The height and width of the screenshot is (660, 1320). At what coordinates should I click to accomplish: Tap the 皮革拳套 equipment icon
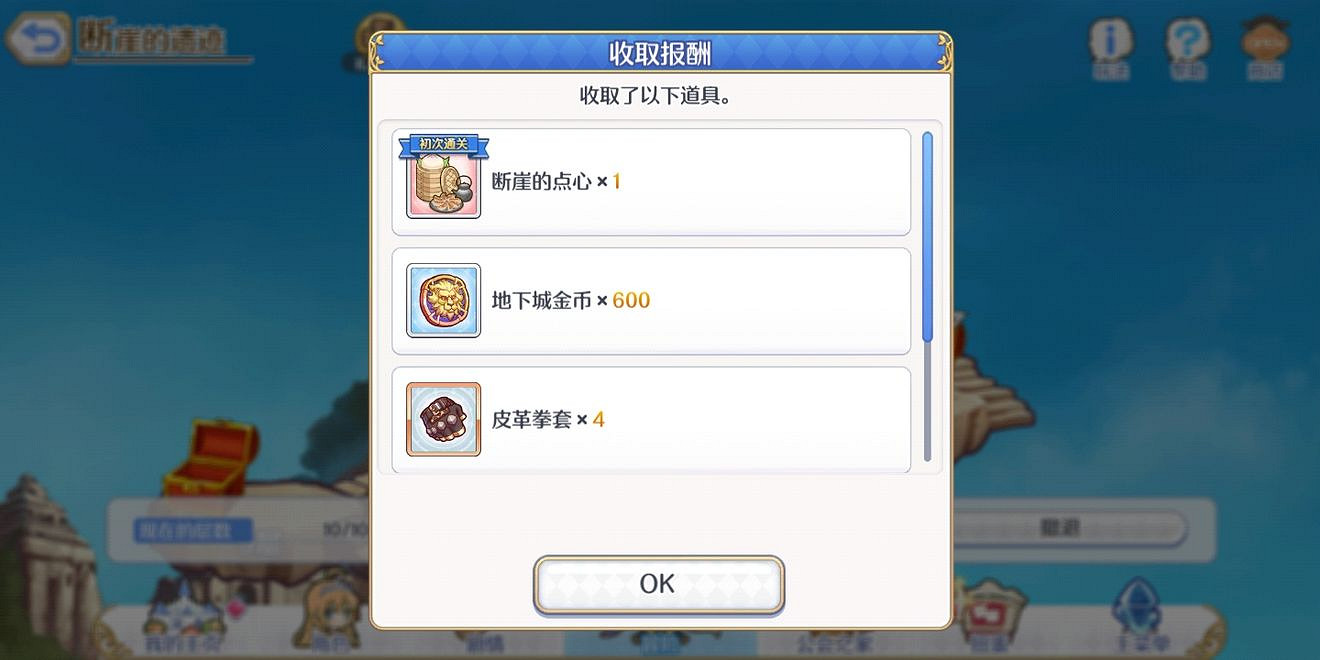443,419
